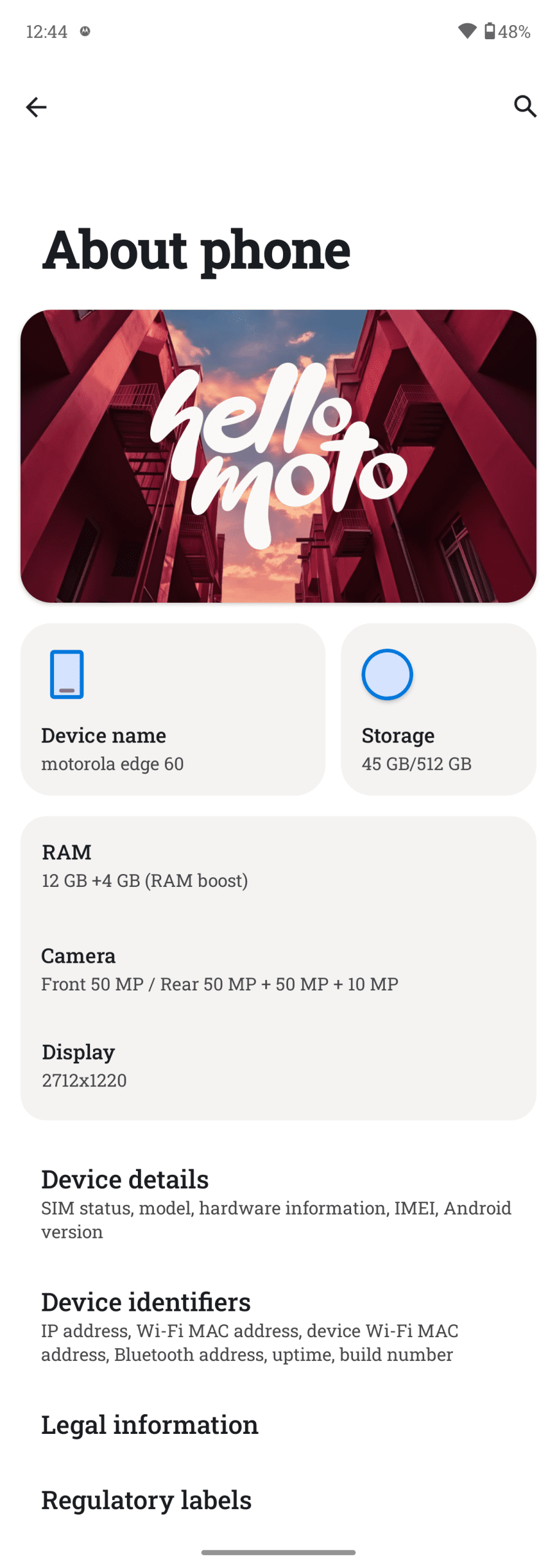
Task: Open the Device name card
Action: coord(173,709)
